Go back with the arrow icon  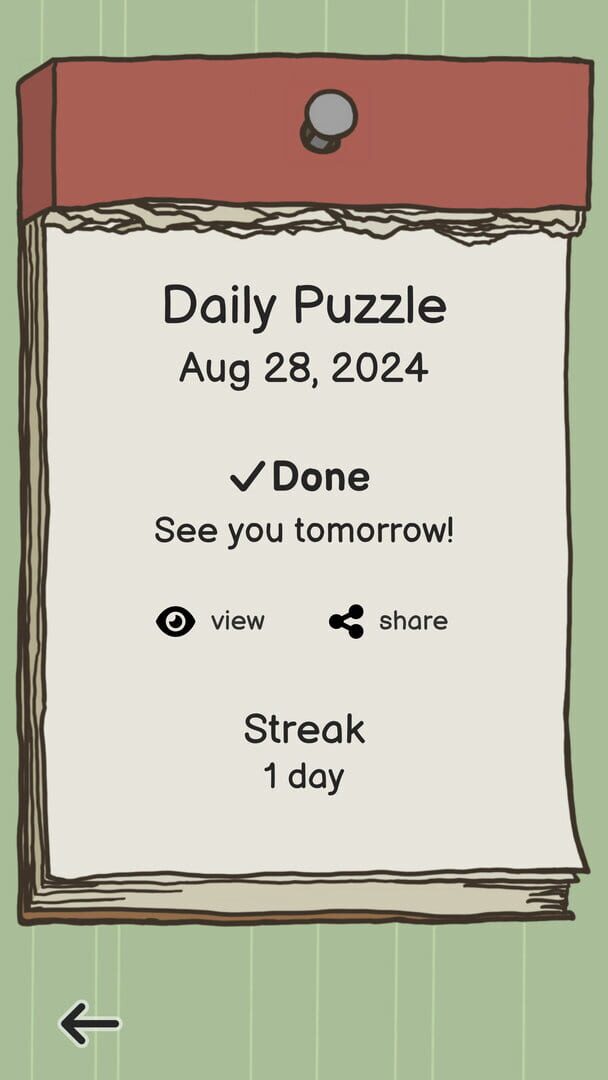(90, 1023)
